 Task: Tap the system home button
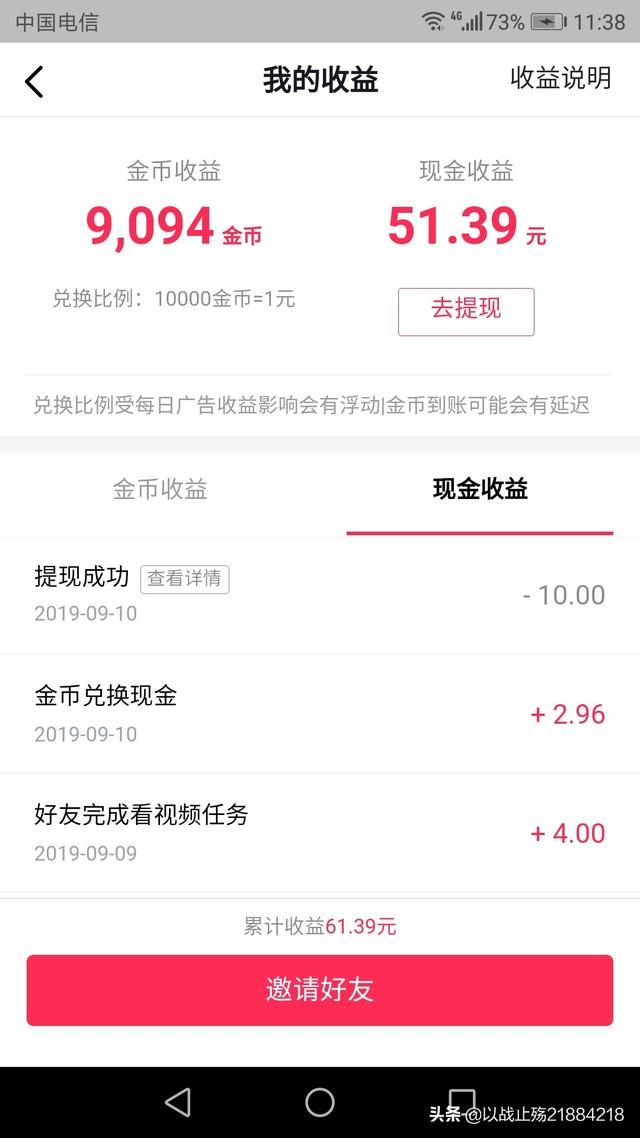(320, 1102)
